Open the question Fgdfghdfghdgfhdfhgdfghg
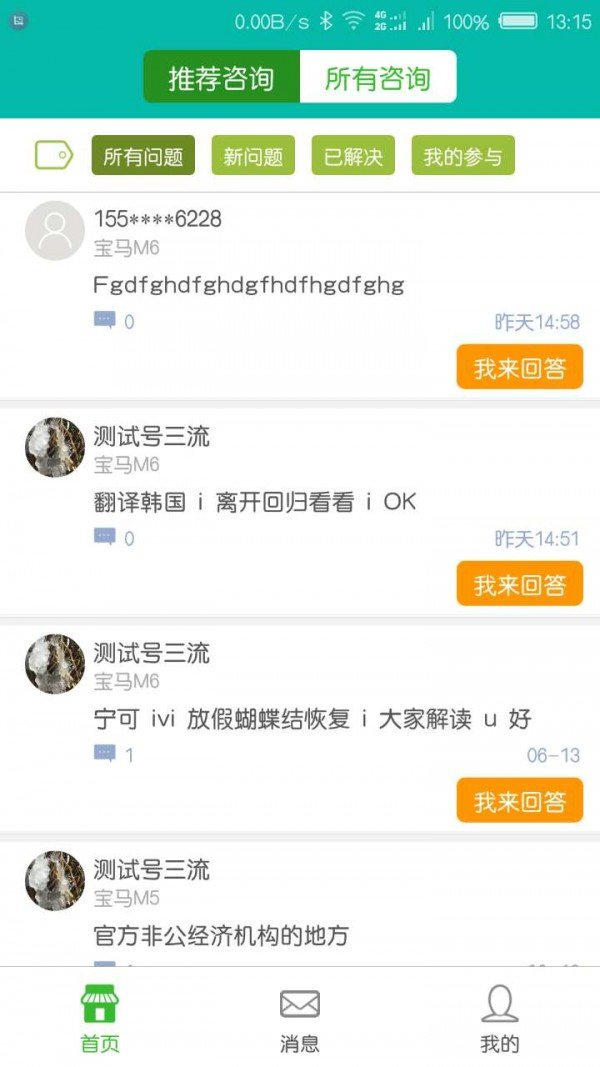Image resolution: width=600 pixels, height=1067 pixels. (x=248, y=285)
